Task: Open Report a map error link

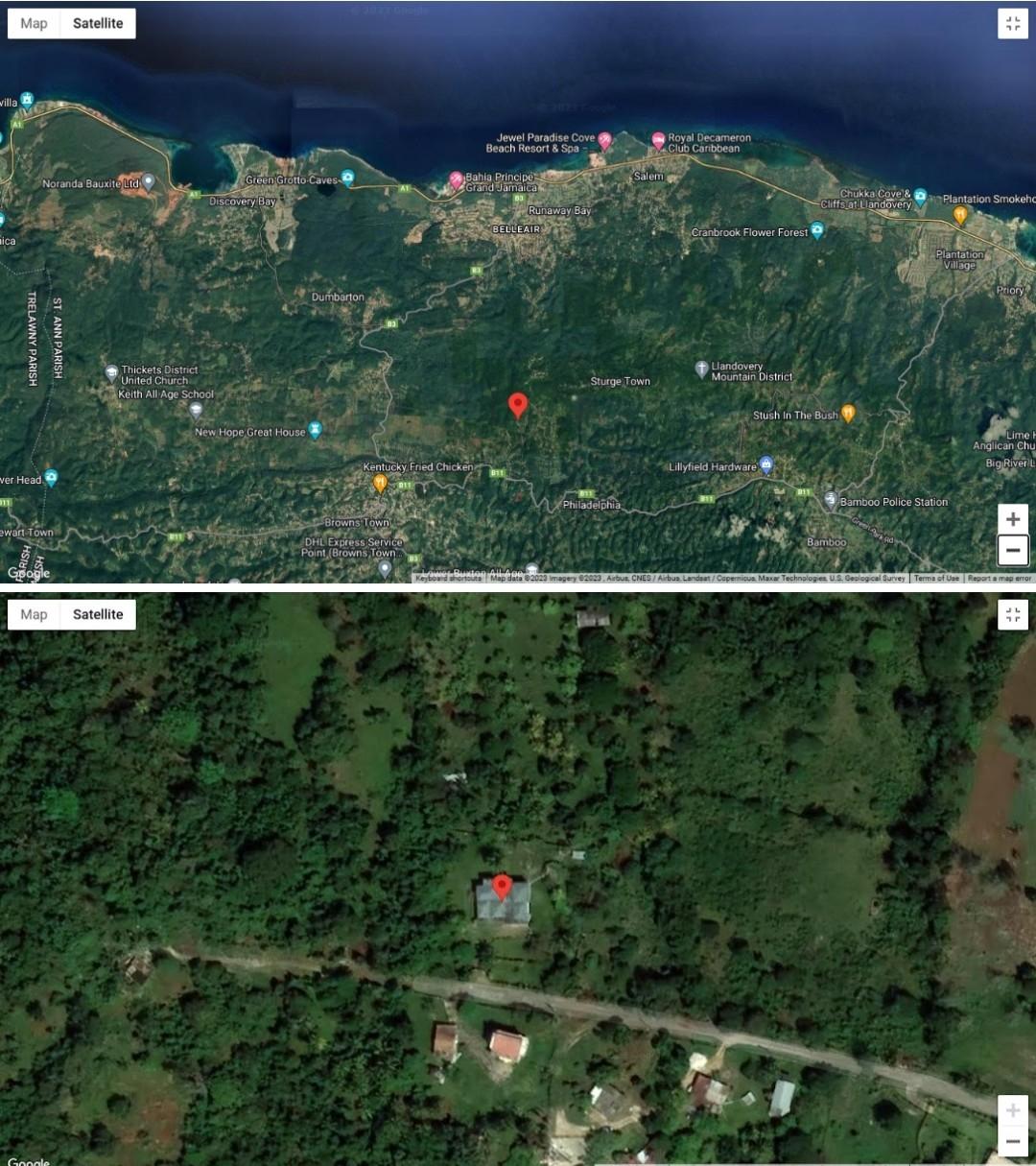Action: [1000, 578]
